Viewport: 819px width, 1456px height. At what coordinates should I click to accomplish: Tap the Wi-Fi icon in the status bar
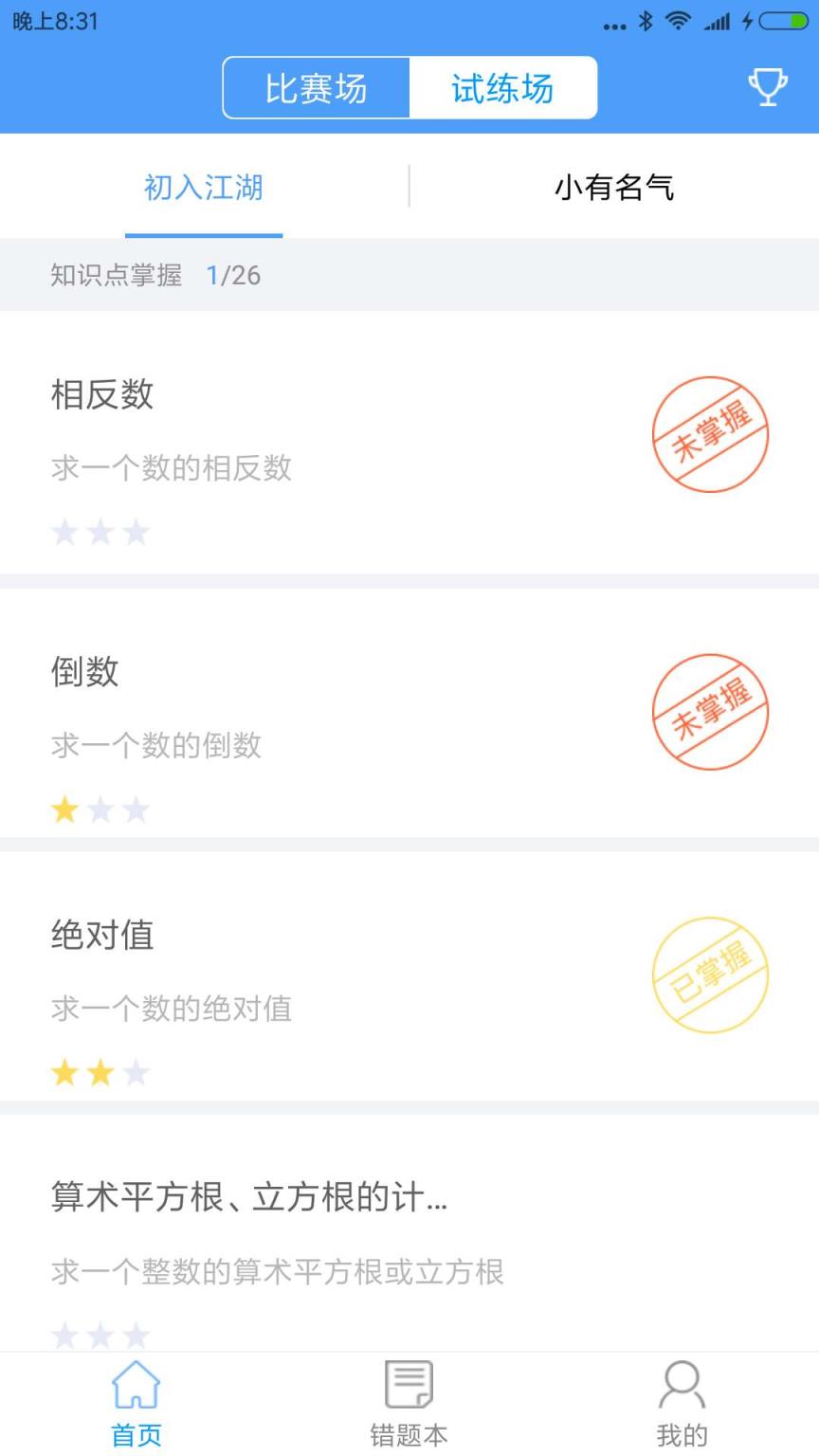coord(679,20)
